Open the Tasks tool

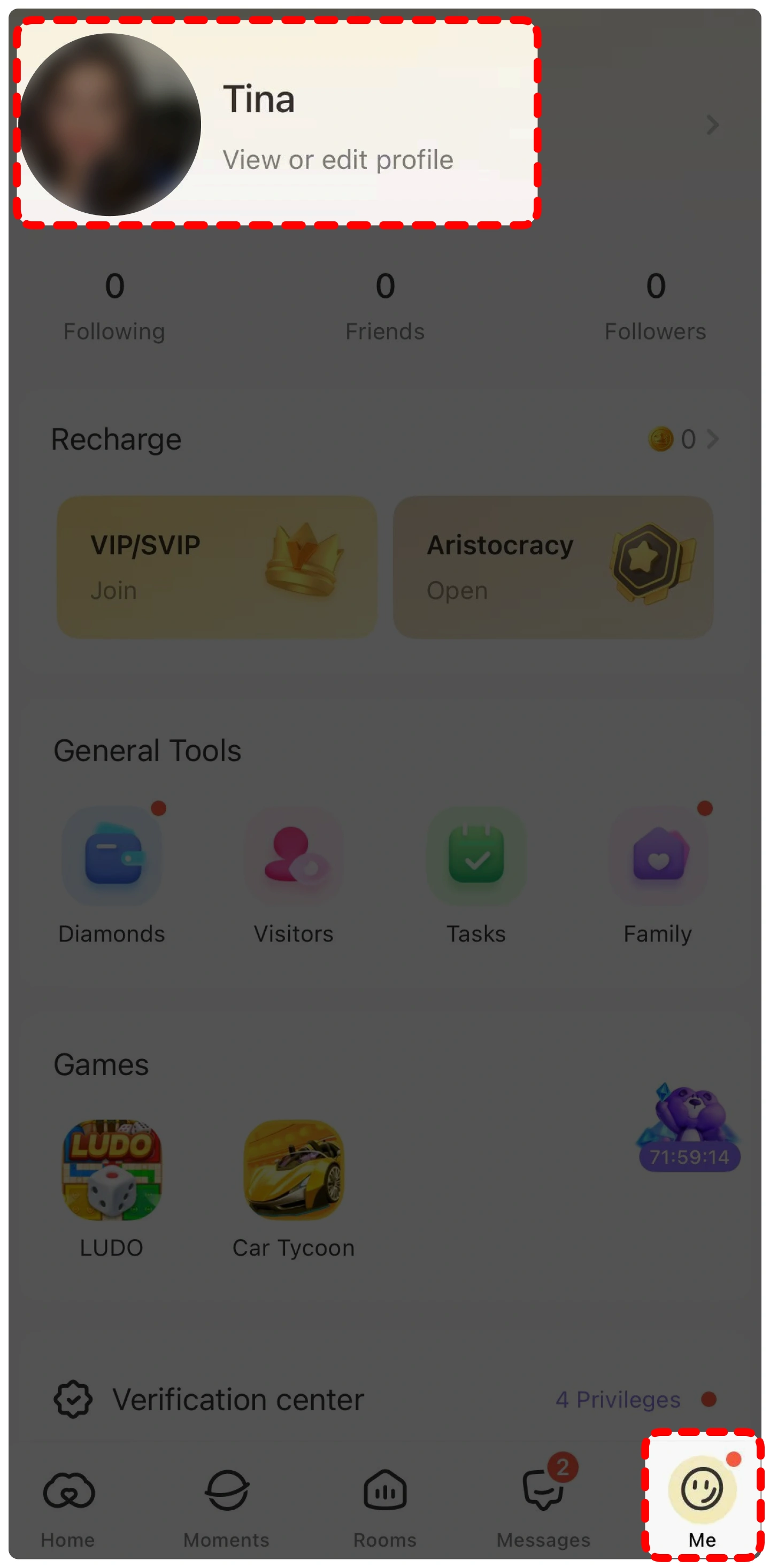tap(476, 874)
